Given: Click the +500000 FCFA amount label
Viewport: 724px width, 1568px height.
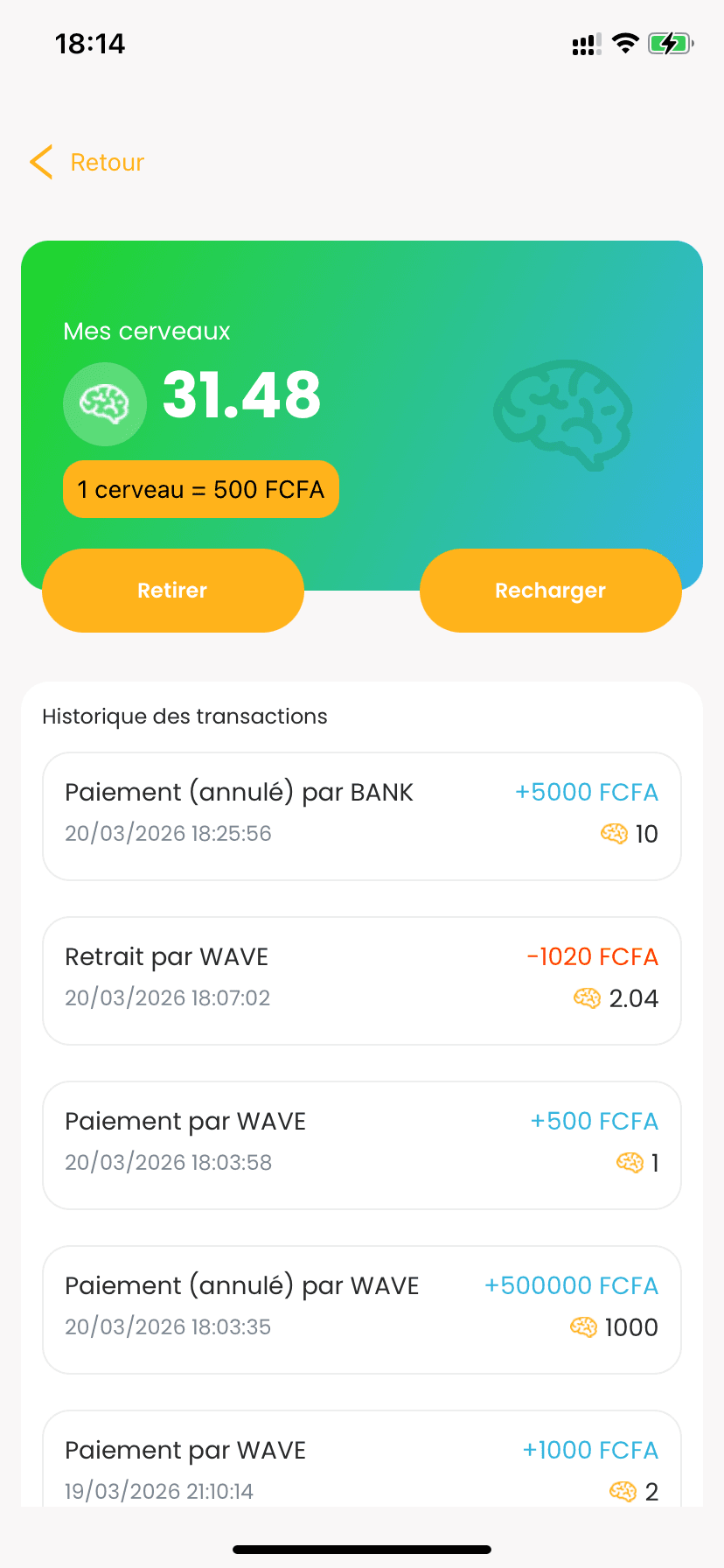Looking at the screenshot, I should pyautogui.click(x=572, y=1284).
